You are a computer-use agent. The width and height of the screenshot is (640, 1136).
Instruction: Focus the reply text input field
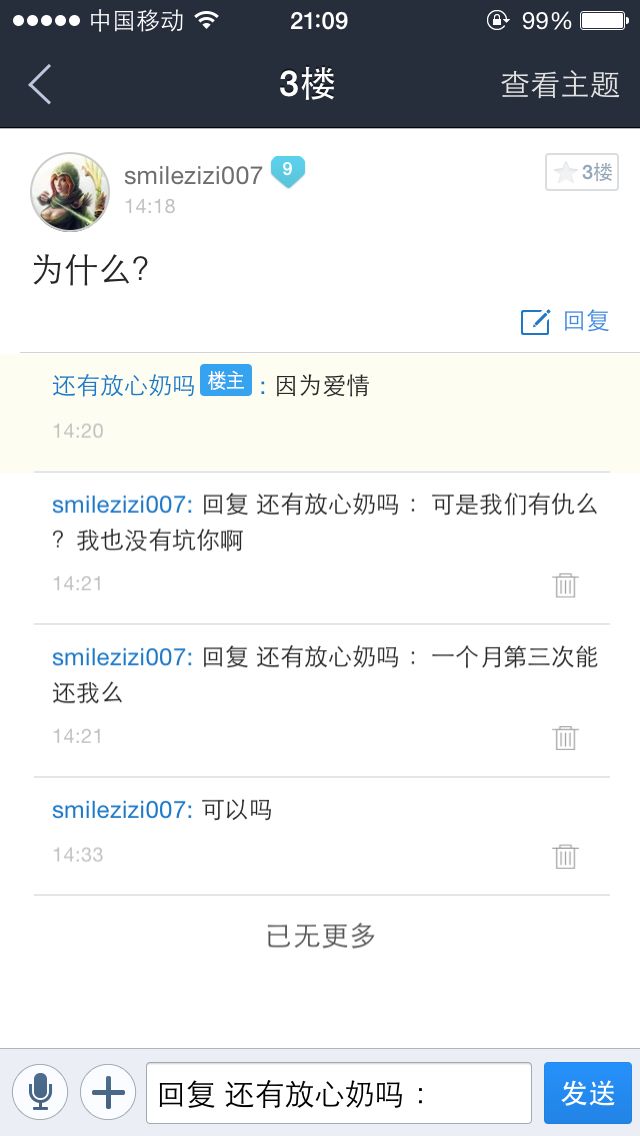pyautogui.click(x=338, y=1094)
